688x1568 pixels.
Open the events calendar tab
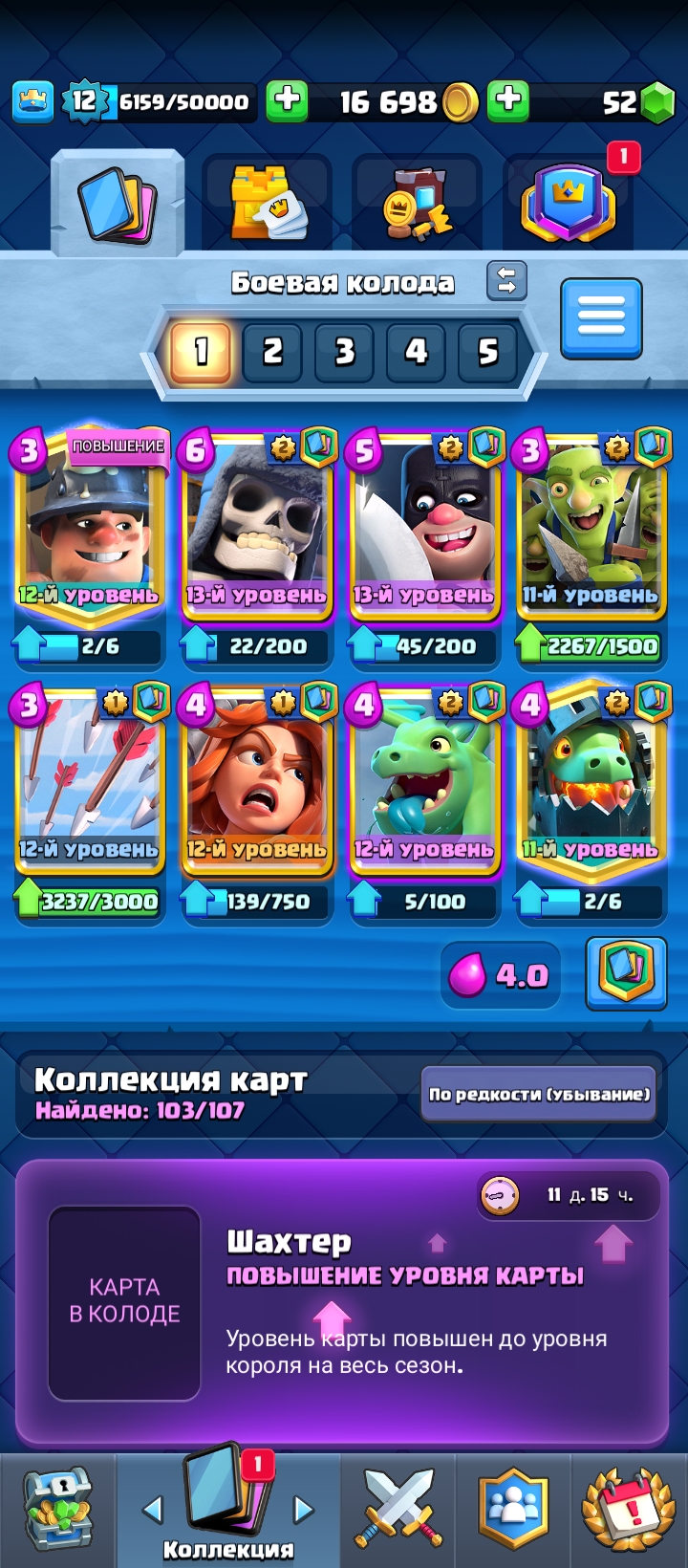click(629, 1511)
